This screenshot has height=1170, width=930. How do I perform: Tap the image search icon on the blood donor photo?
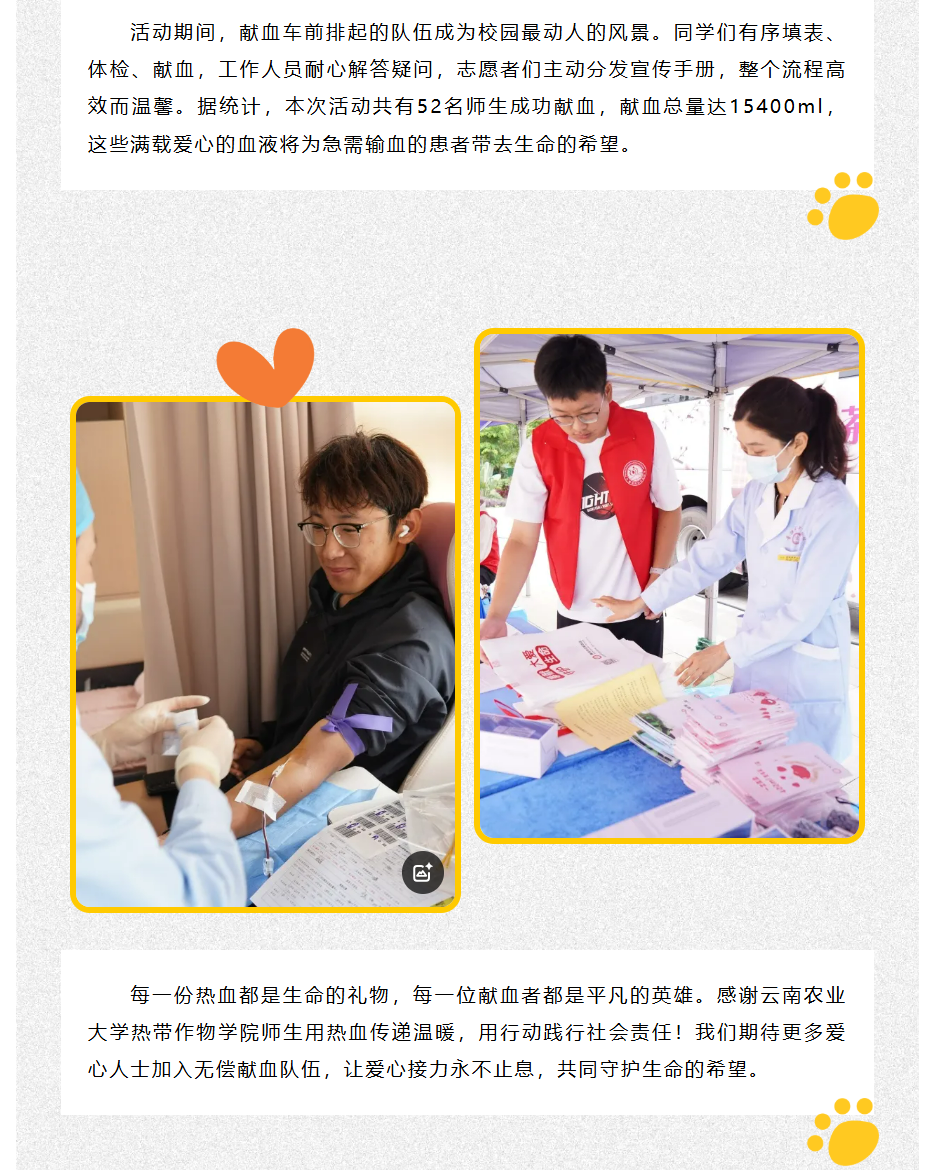click(422, 872)
